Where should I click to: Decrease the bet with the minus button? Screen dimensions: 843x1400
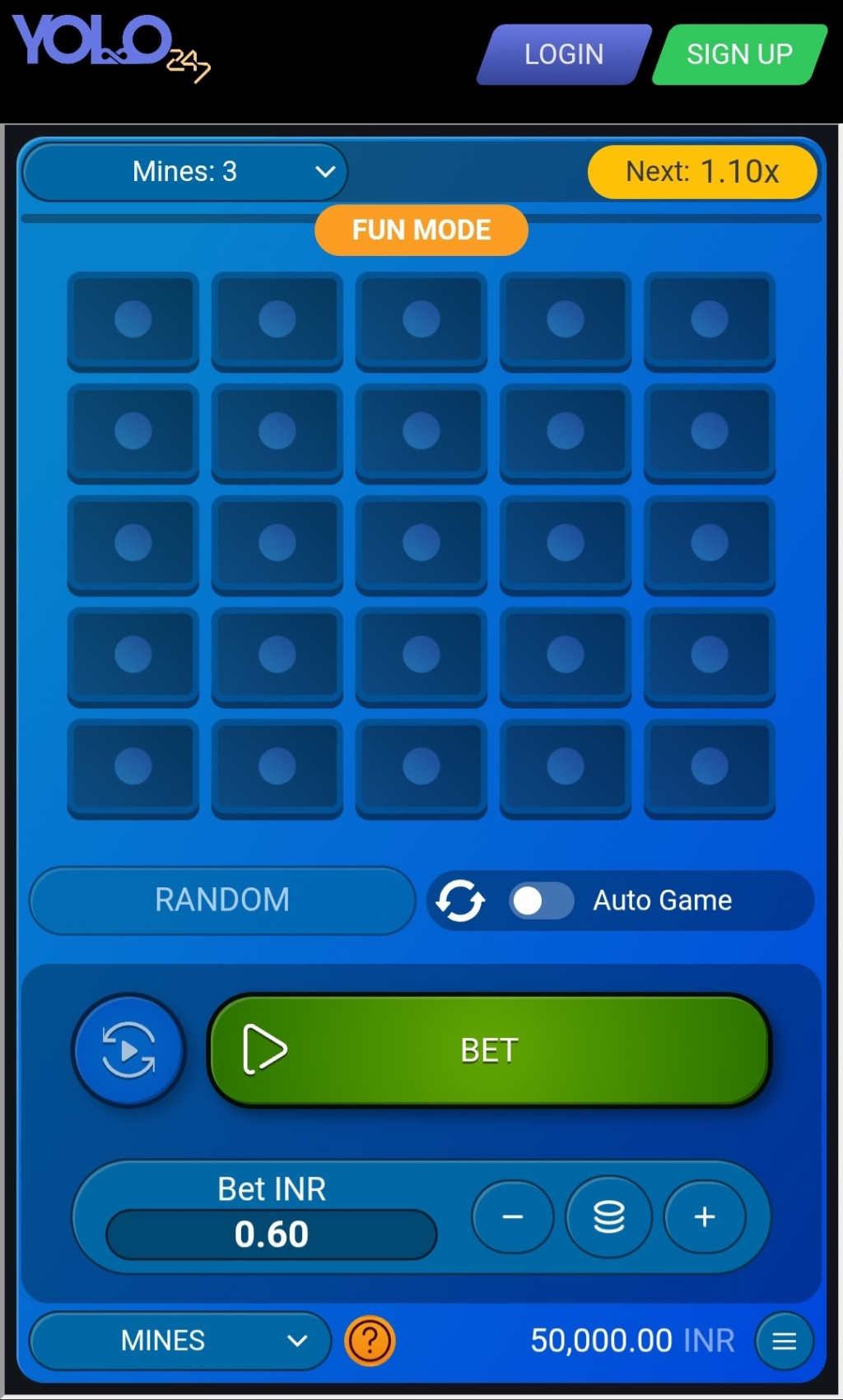(512, 1216)
